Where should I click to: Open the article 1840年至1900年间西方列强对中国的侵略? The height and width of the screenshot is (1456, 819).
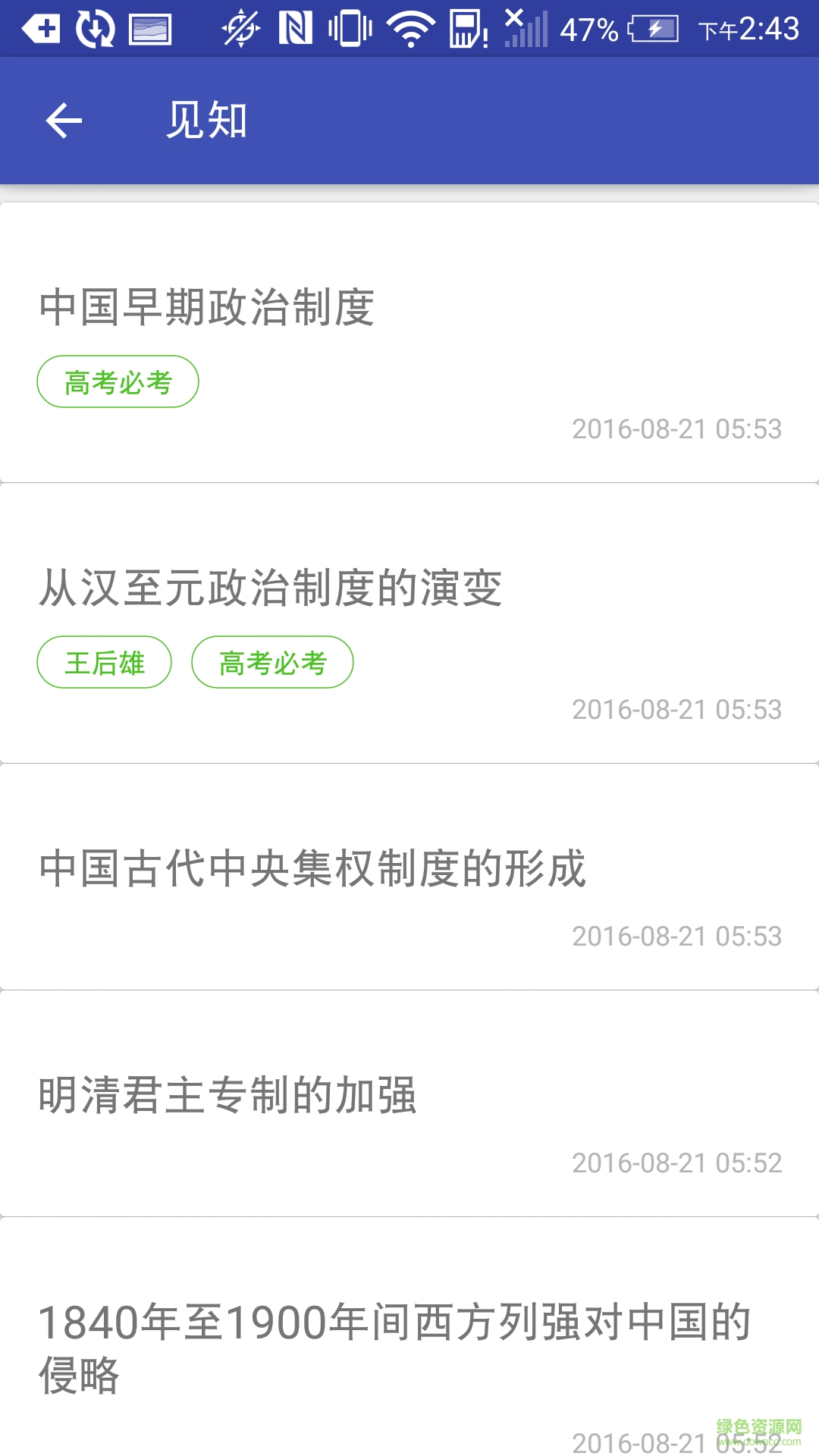[x=394, y=1347]
